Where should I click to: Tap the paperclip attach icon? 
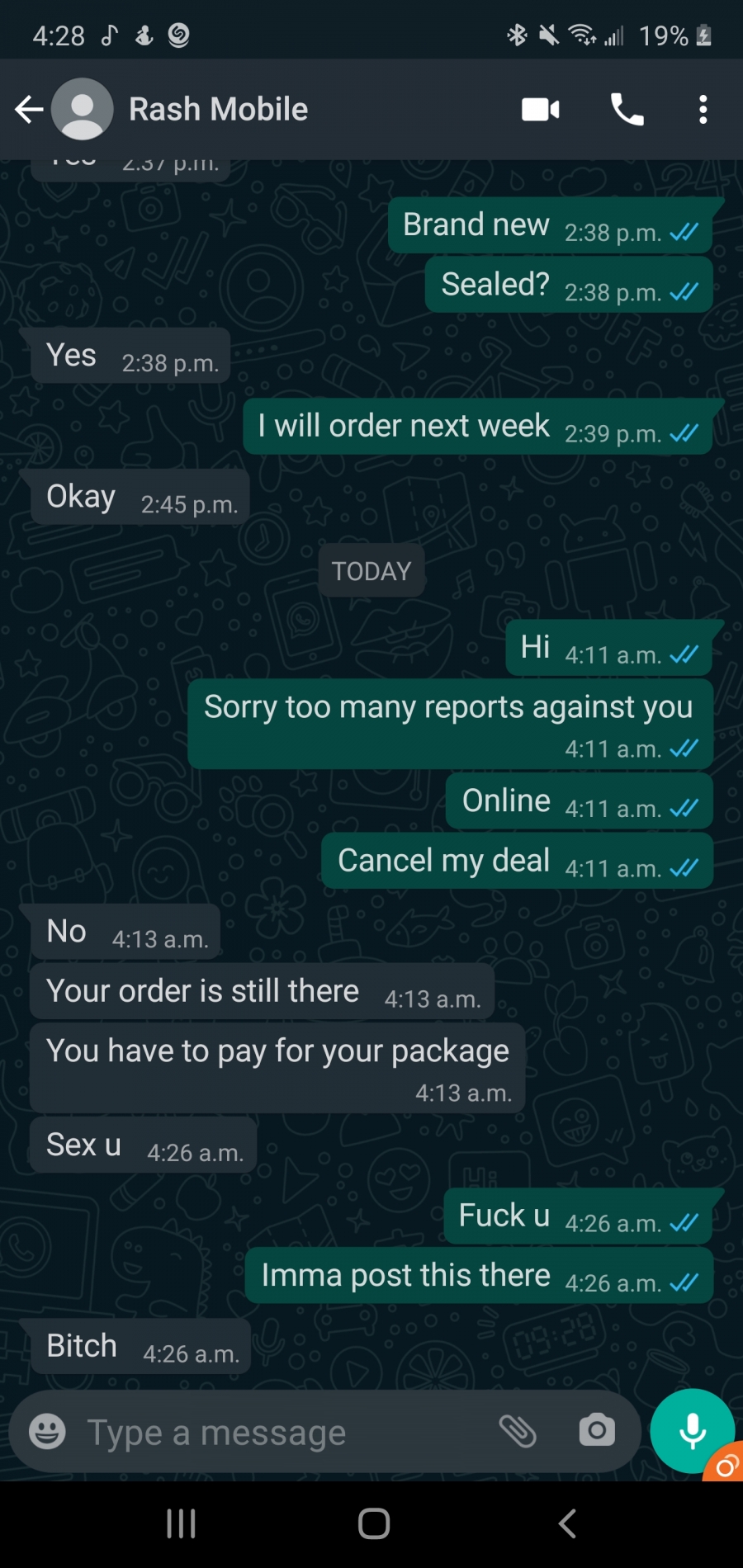[518, 1430]
